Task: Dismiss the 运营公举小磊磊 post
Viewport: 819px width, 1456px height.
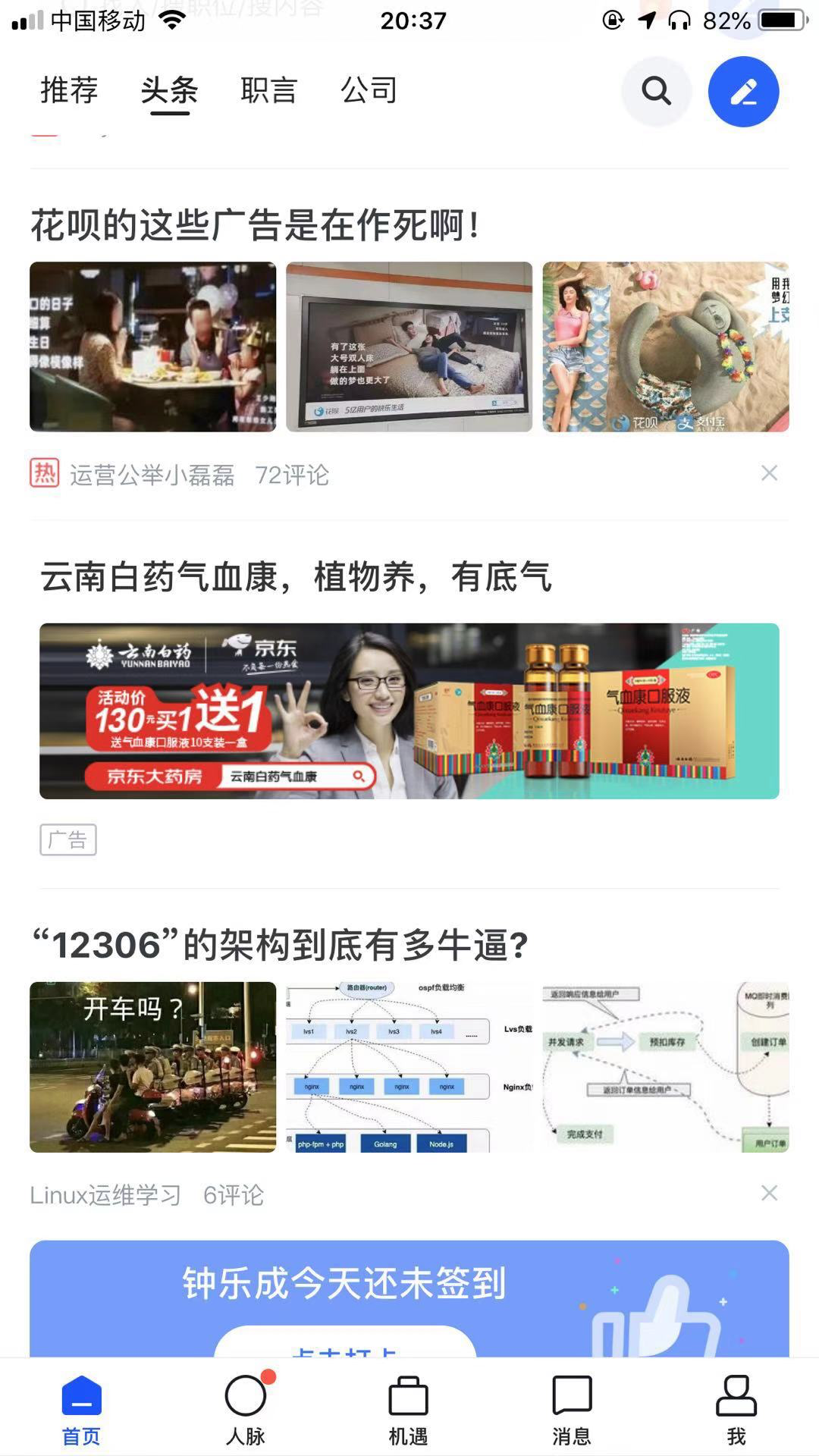Action: 769,473
